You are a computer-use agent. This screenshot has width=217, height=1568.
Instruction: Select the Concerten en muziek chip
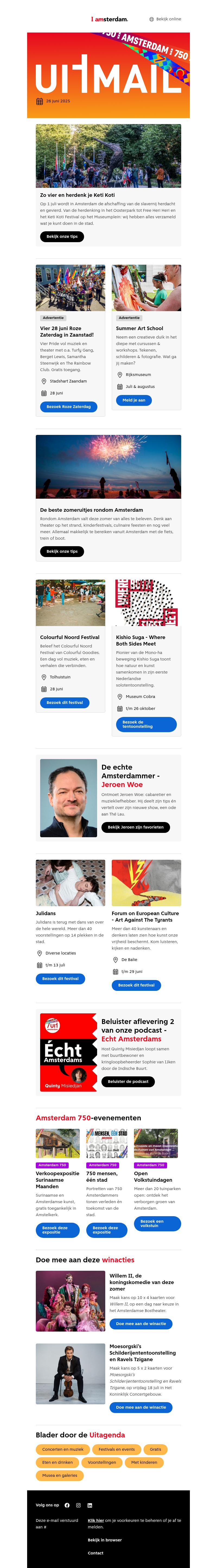tap(63, 1449)
